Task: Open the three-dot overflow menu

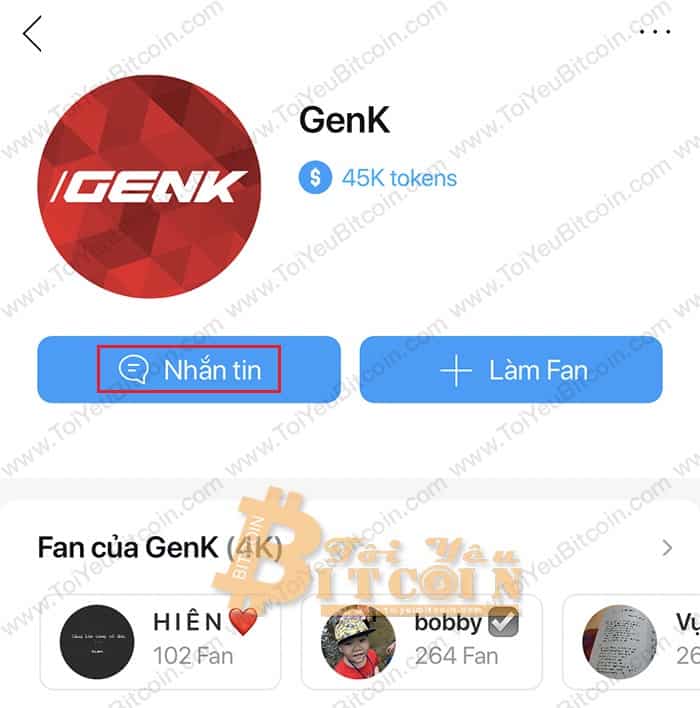Action: 655,31
